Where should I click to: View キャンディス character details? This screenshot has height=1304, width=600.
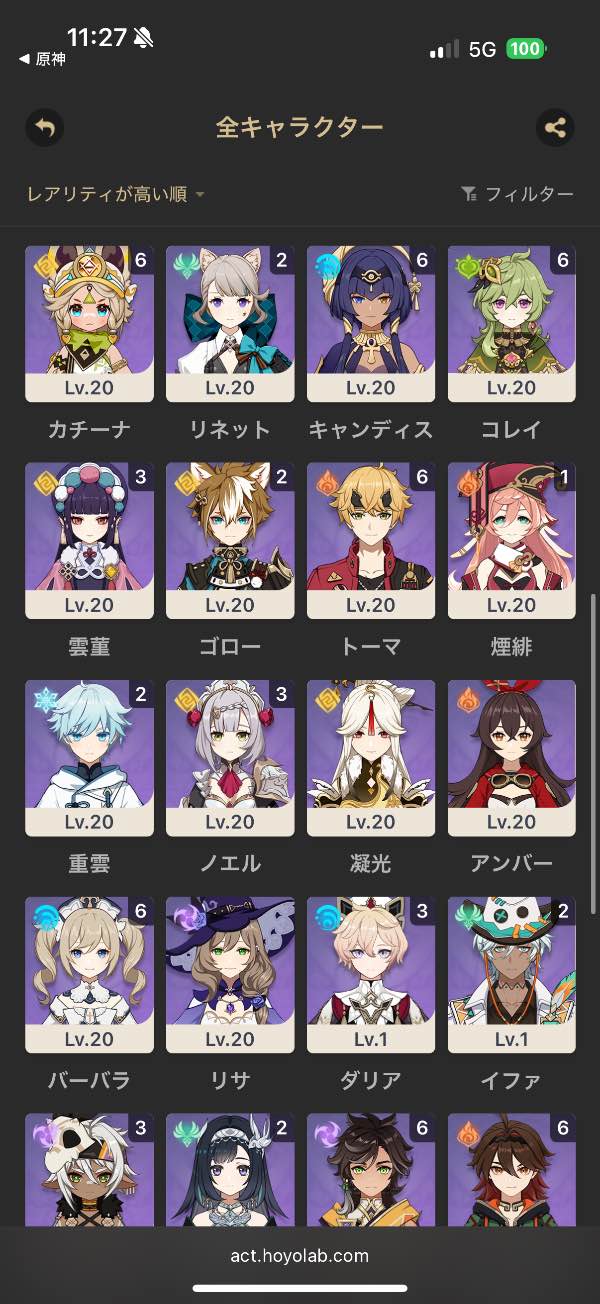[371, 323]
